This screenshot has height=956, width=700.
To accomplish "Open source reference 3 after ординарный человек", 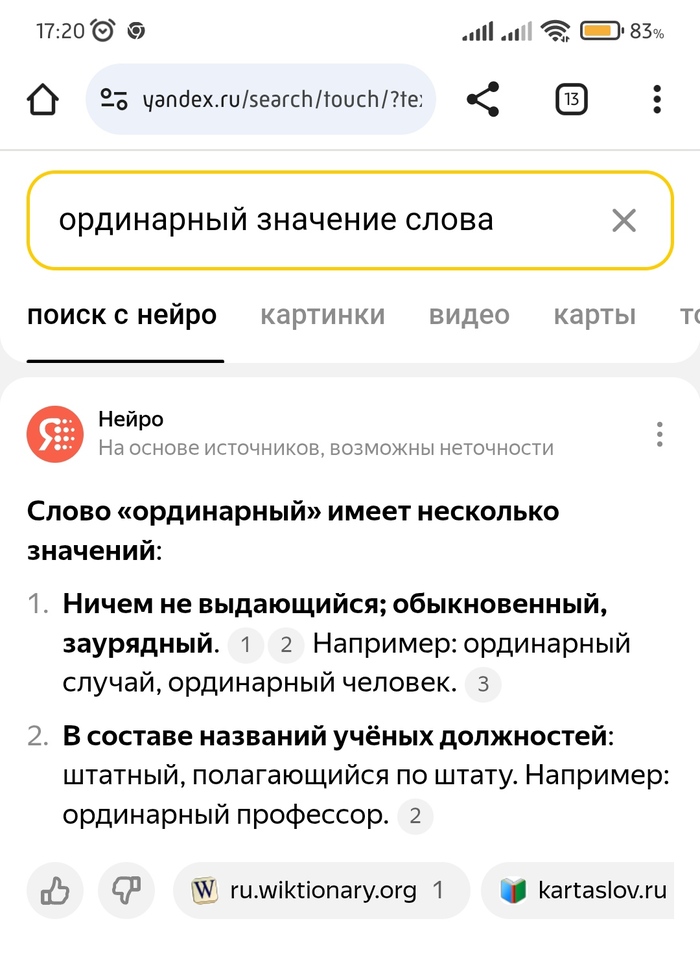I will [x=483, y=685].
